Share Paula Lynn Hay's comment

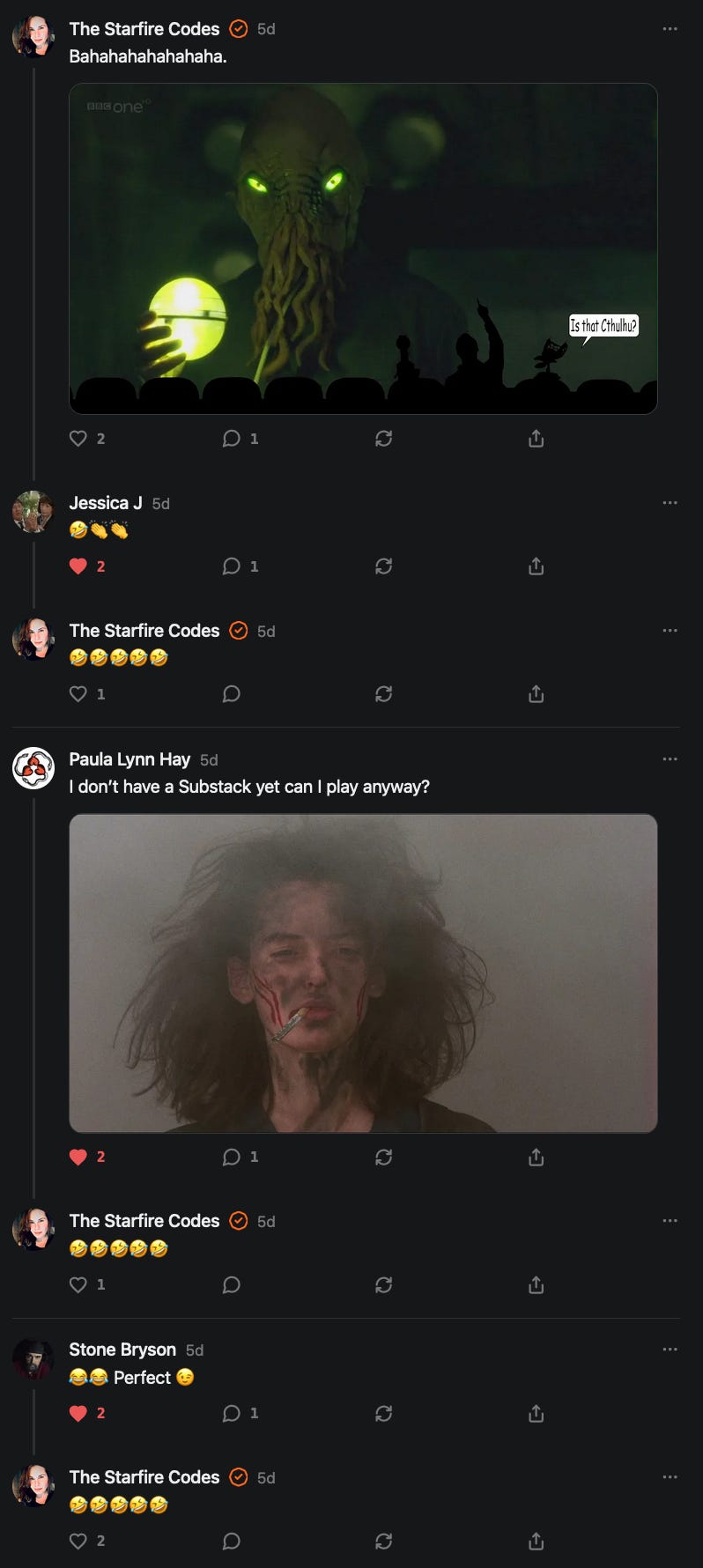click(x=536, y=1157)
